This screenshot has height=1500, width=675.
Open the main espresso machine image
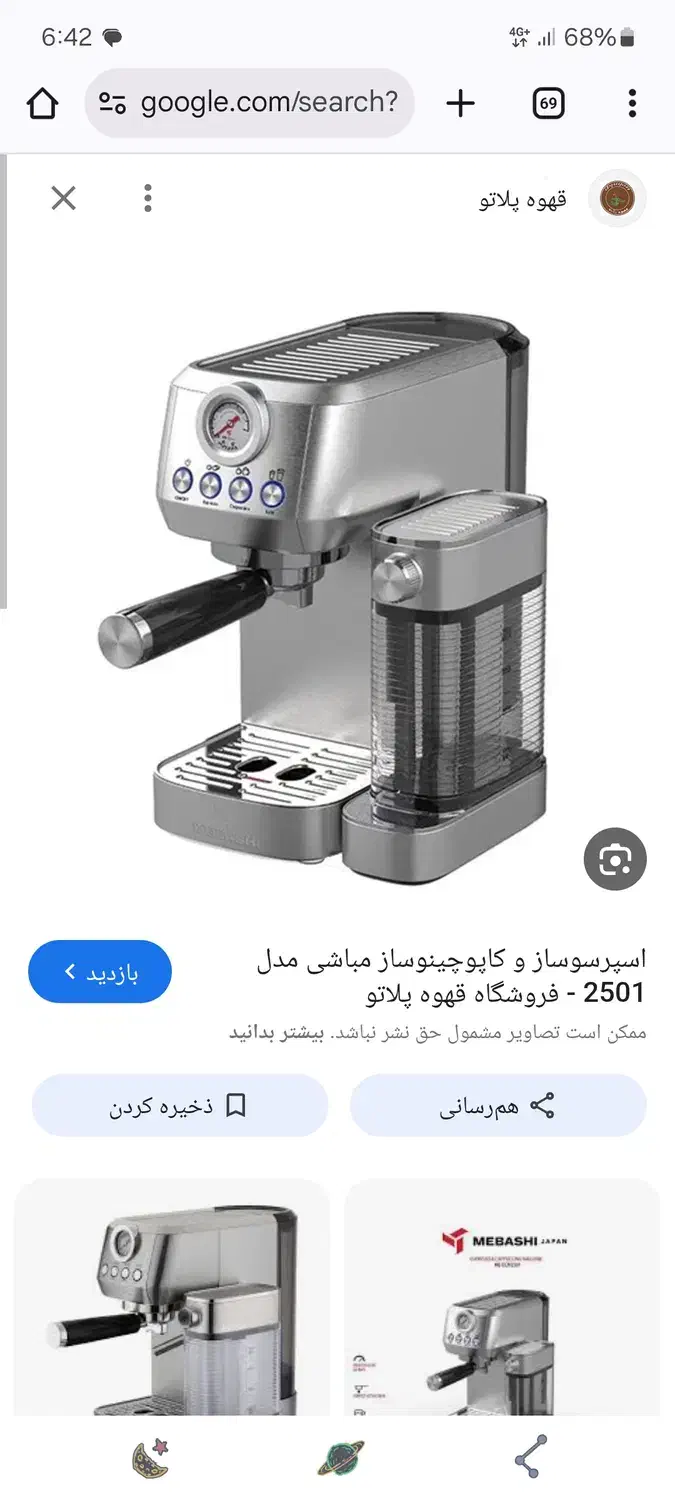point(330,590)
